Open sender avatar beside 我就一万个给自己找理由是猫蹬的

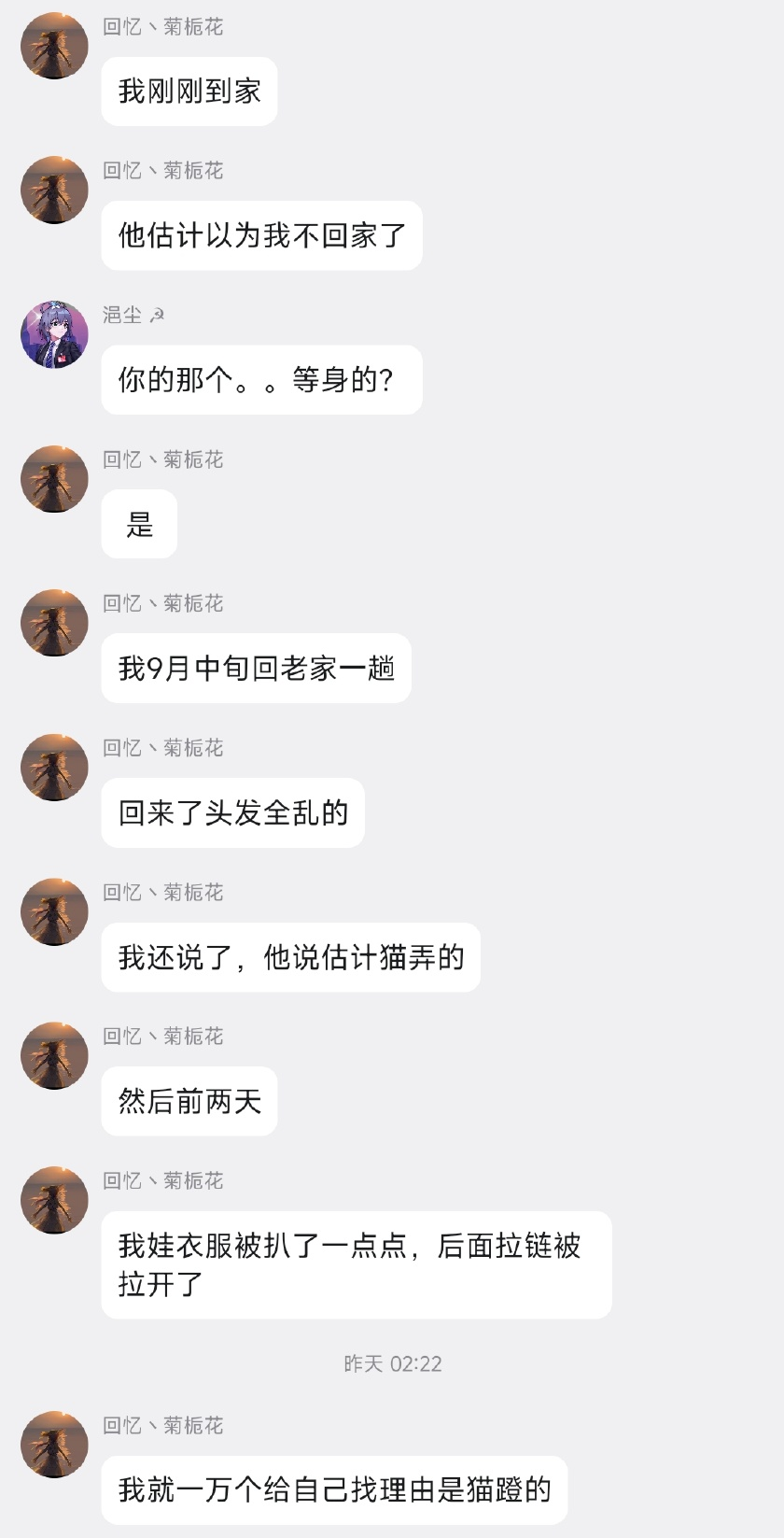click(x=54, y=1445)
